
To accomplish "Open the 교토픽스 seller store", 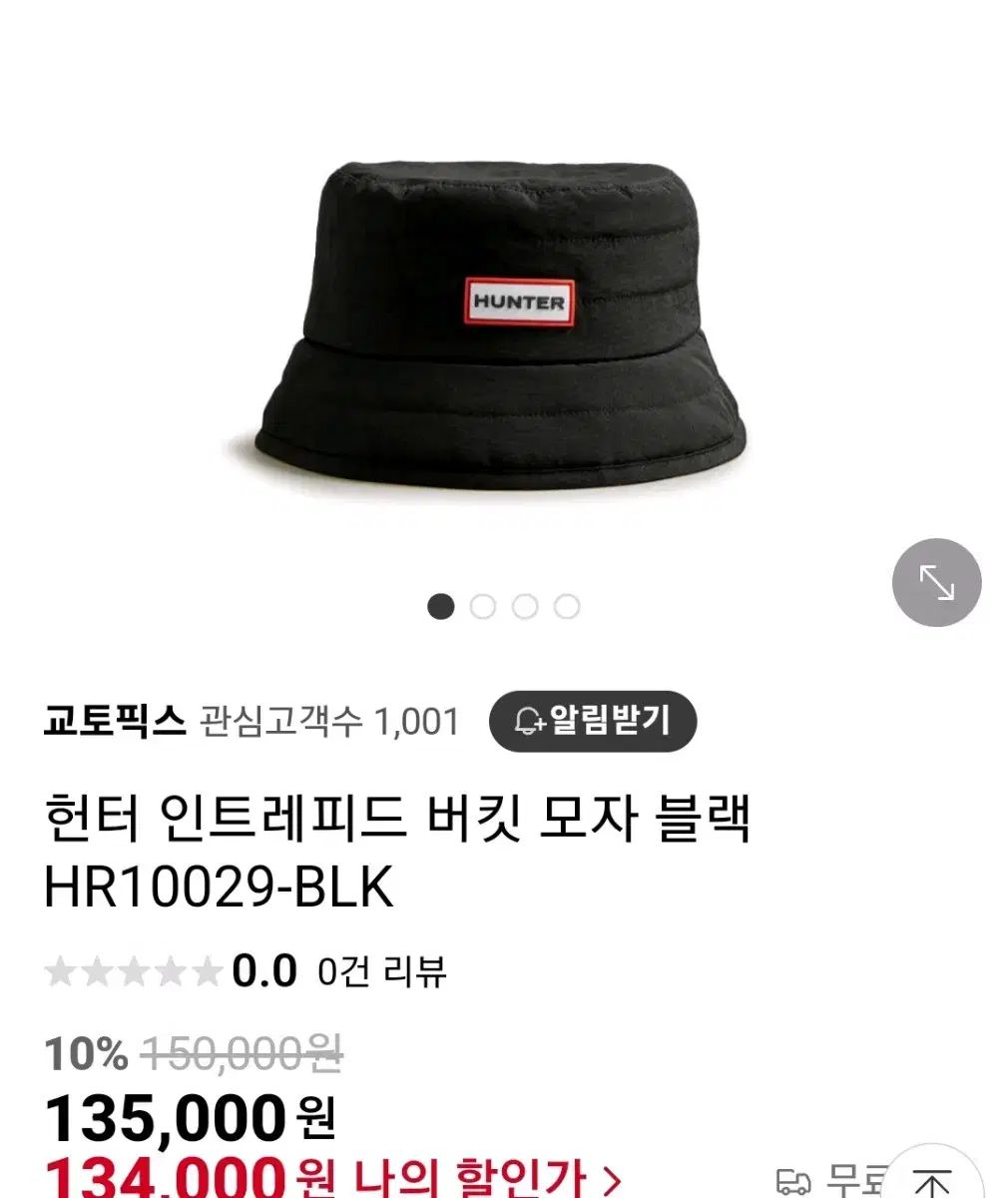I will coord(115,721).
